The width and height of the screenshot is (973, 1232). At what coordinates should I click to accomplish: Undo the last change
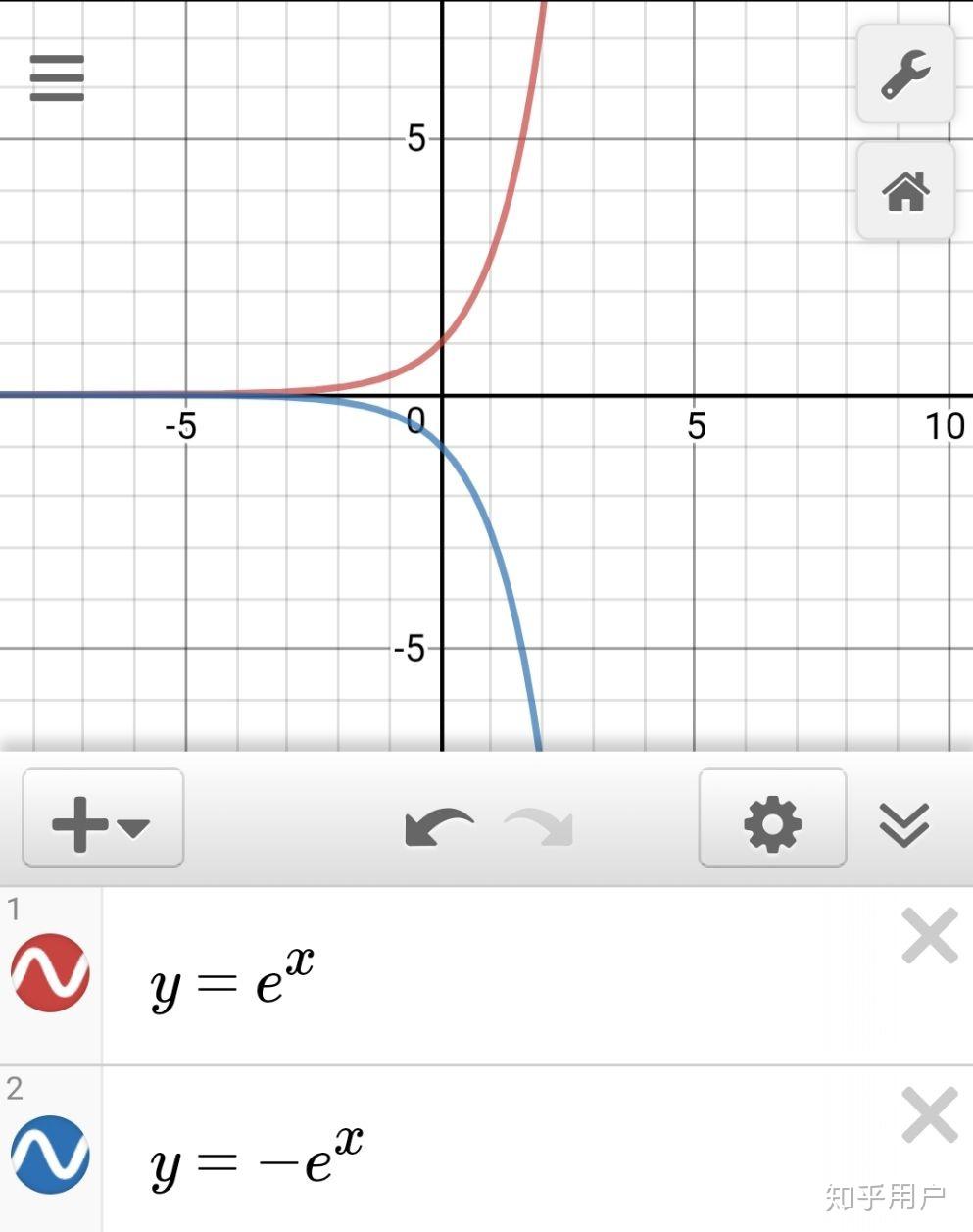coord(438,826)
